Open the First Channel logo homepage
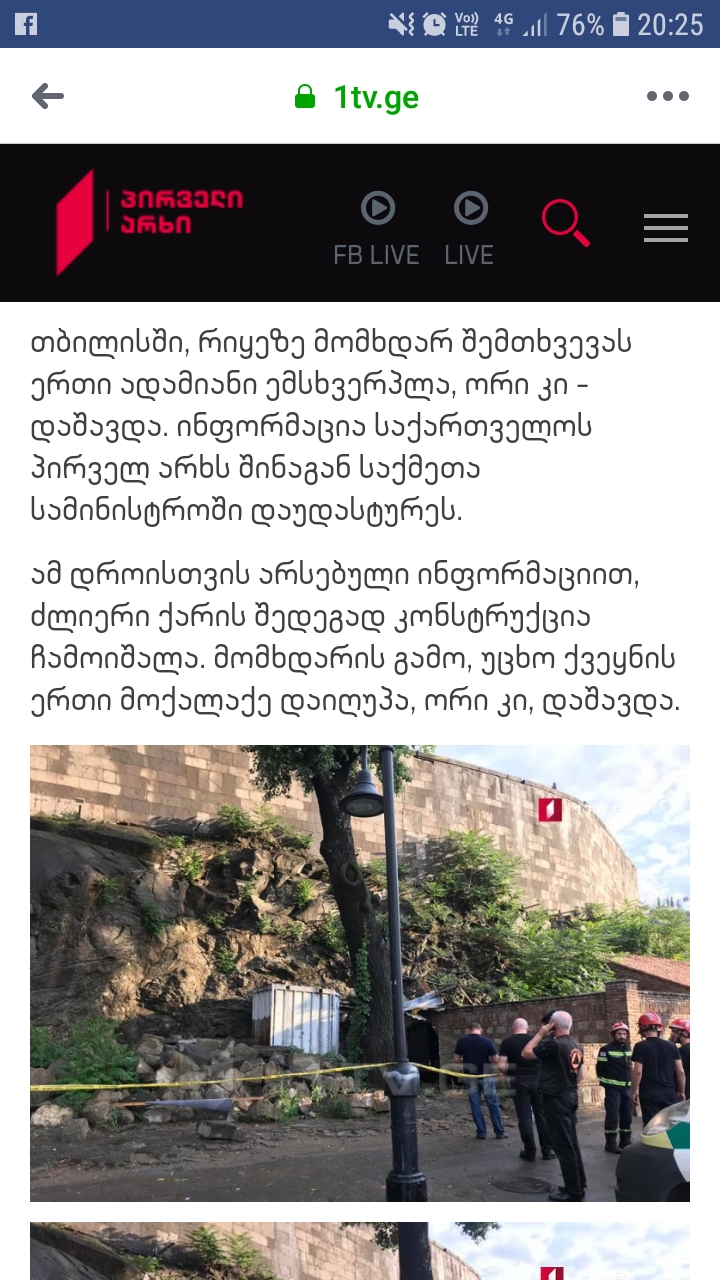The width and height of the screenshot is (720, 1280). [149, 222]
